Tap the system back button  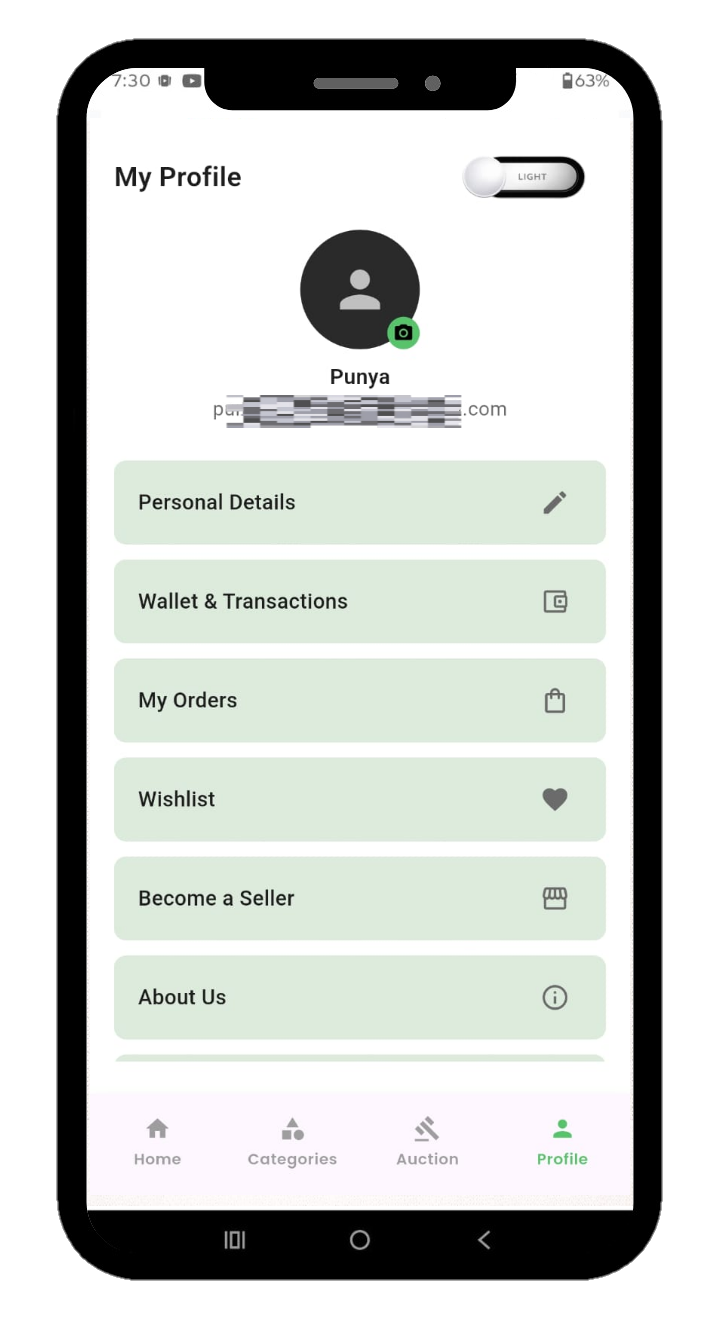(484, 1240)
